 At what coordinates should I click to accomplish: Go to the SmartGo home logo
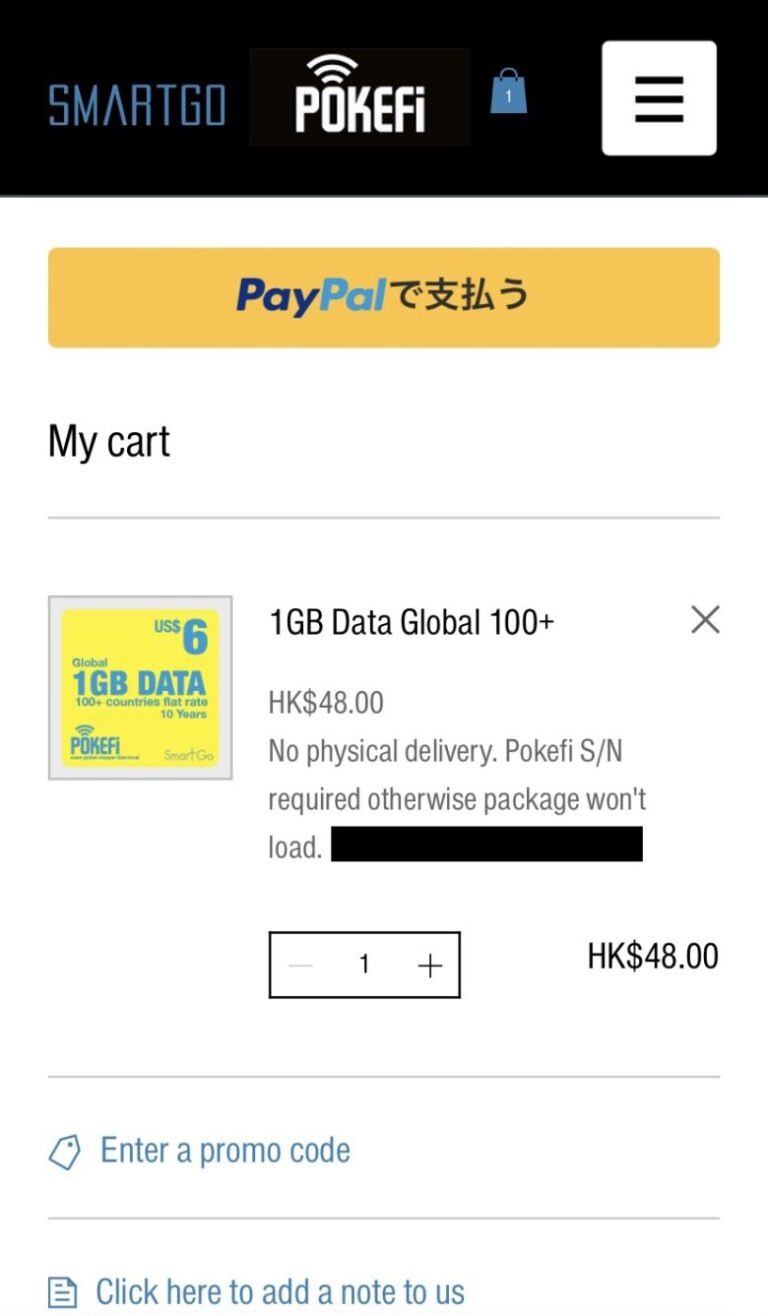pyautogui.click(x=137, y=105)
